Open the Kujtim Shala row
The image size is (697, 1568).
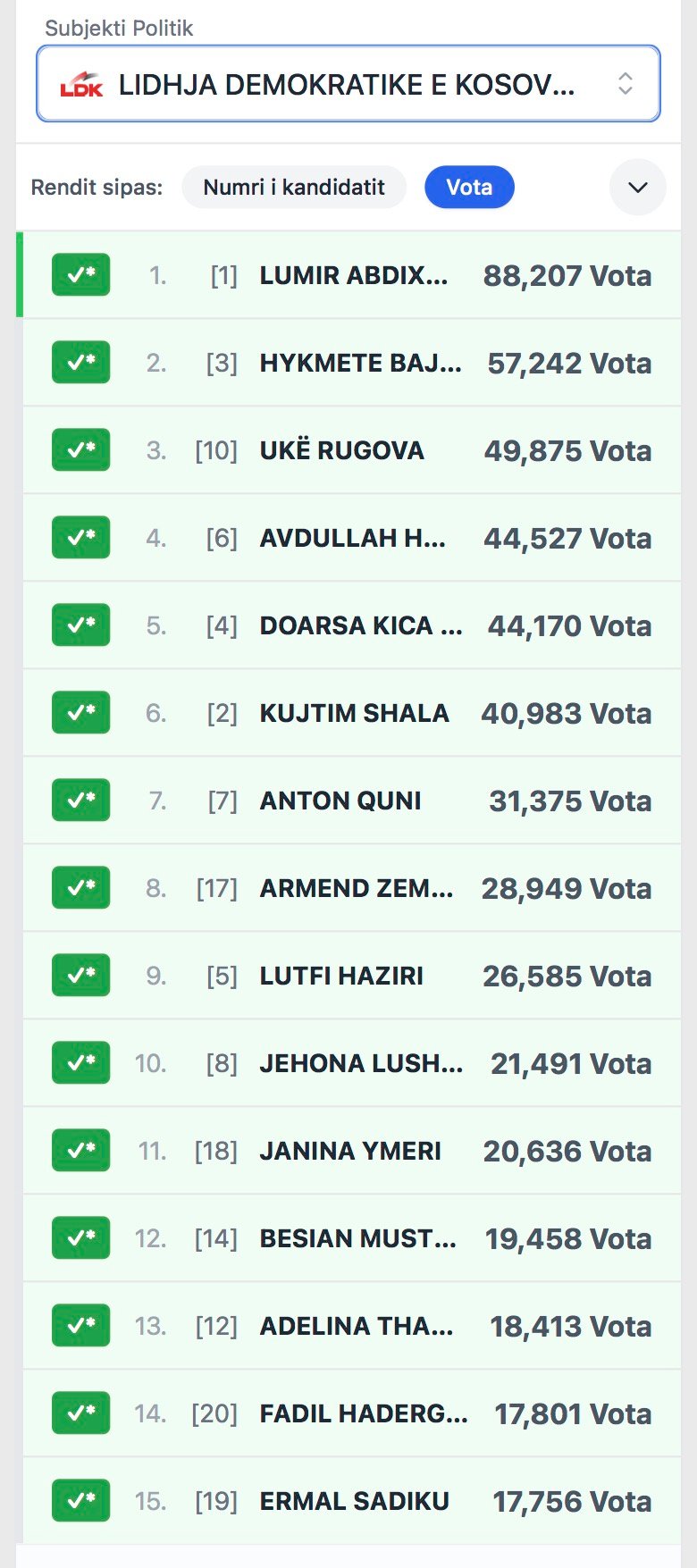(353, 713)
